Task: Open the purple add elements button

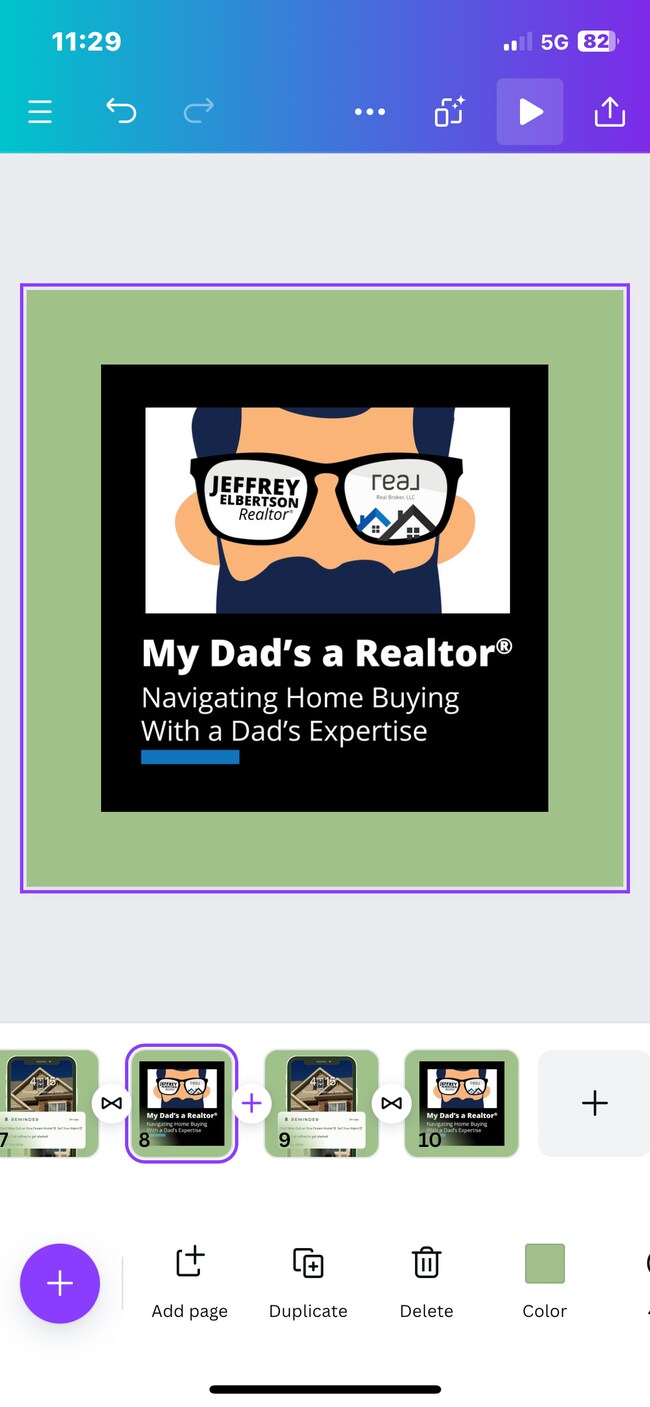Action: (x=60, y=1283)
